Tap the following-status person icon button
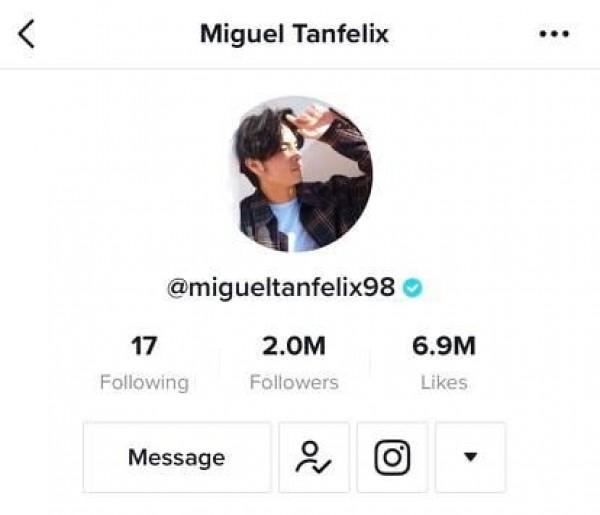This screenshot has width=600, height=515. click(314, 458)
